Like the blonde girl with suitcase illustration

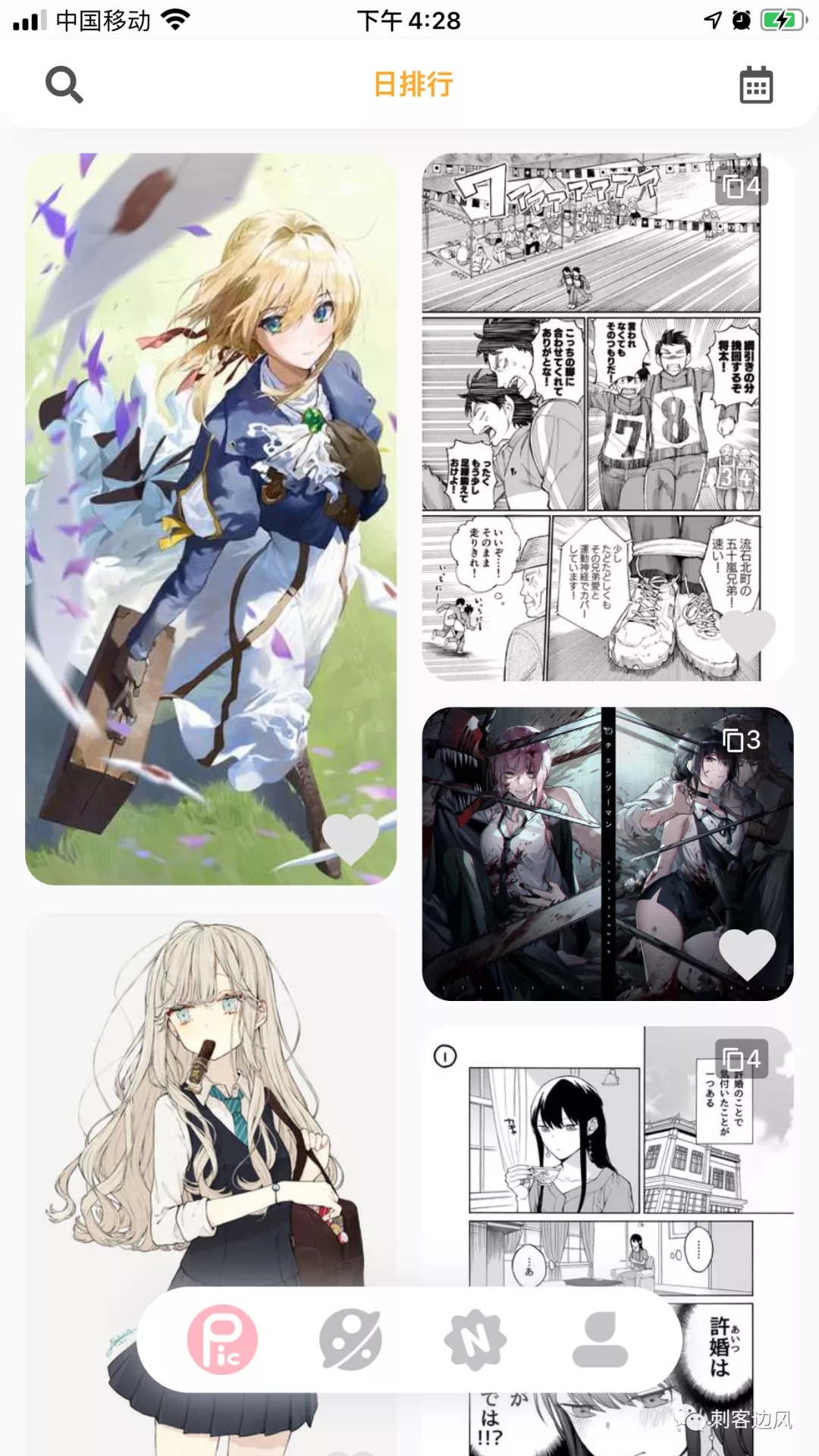click(350, 839)
